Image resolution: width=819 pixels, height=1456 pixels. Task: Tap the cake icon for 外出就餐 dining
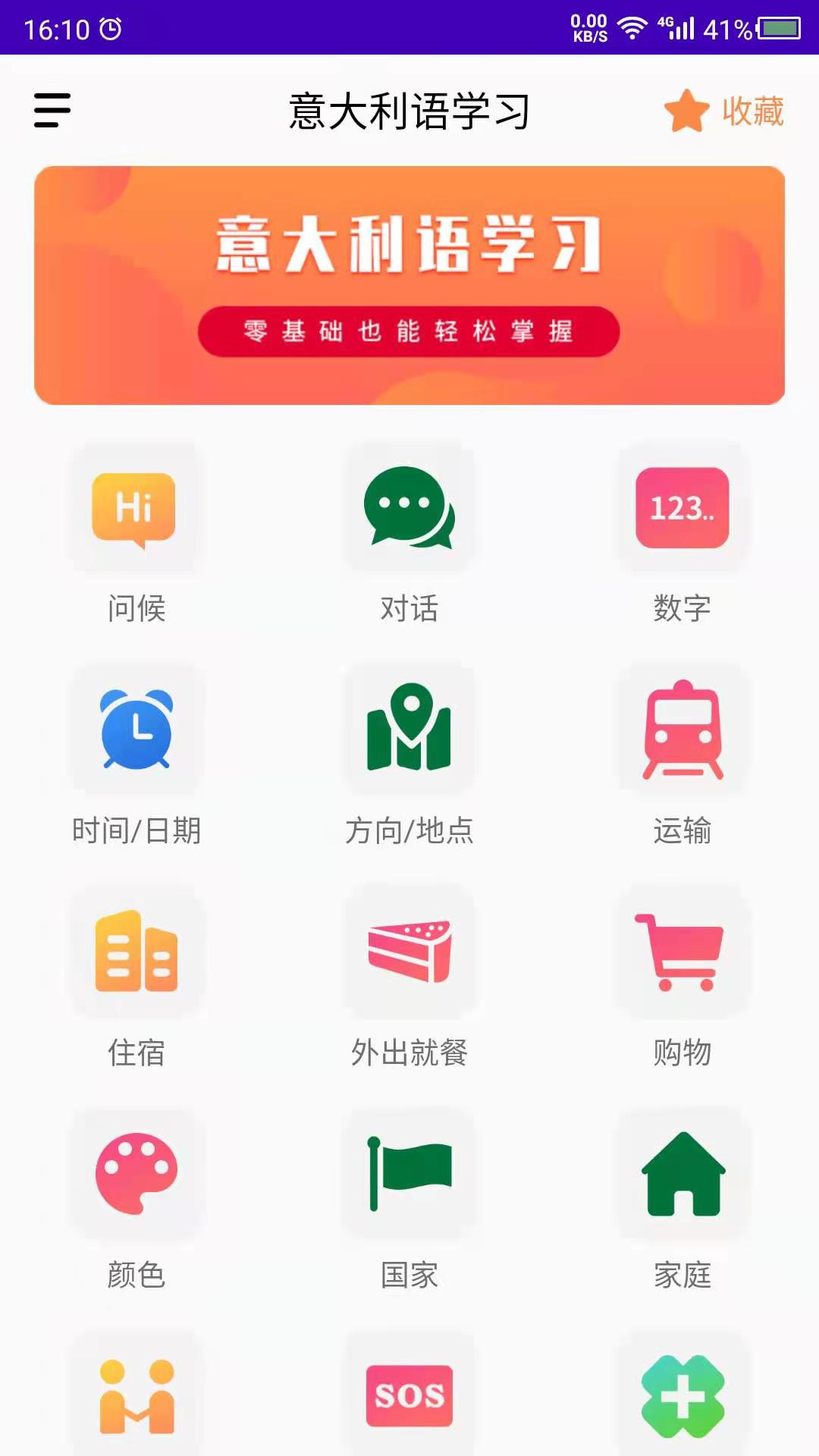409,952
